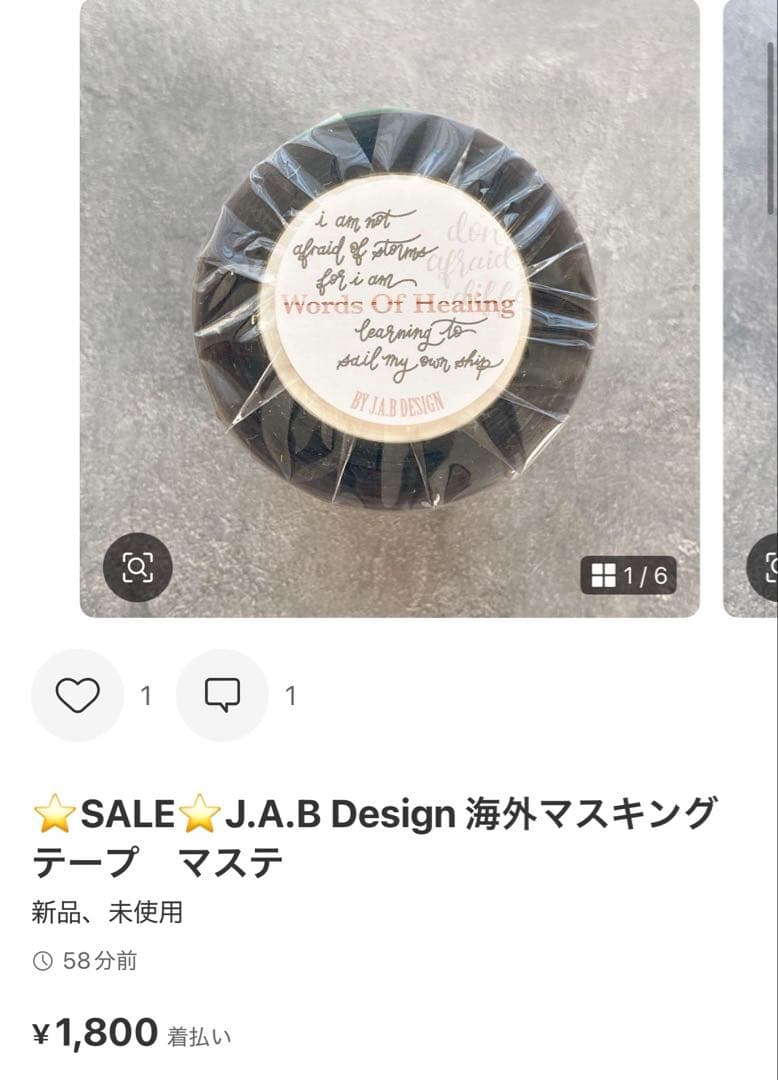This screenshot has height=1080, width=778.
Task: Open image search on the product photo
Action: 138,567
